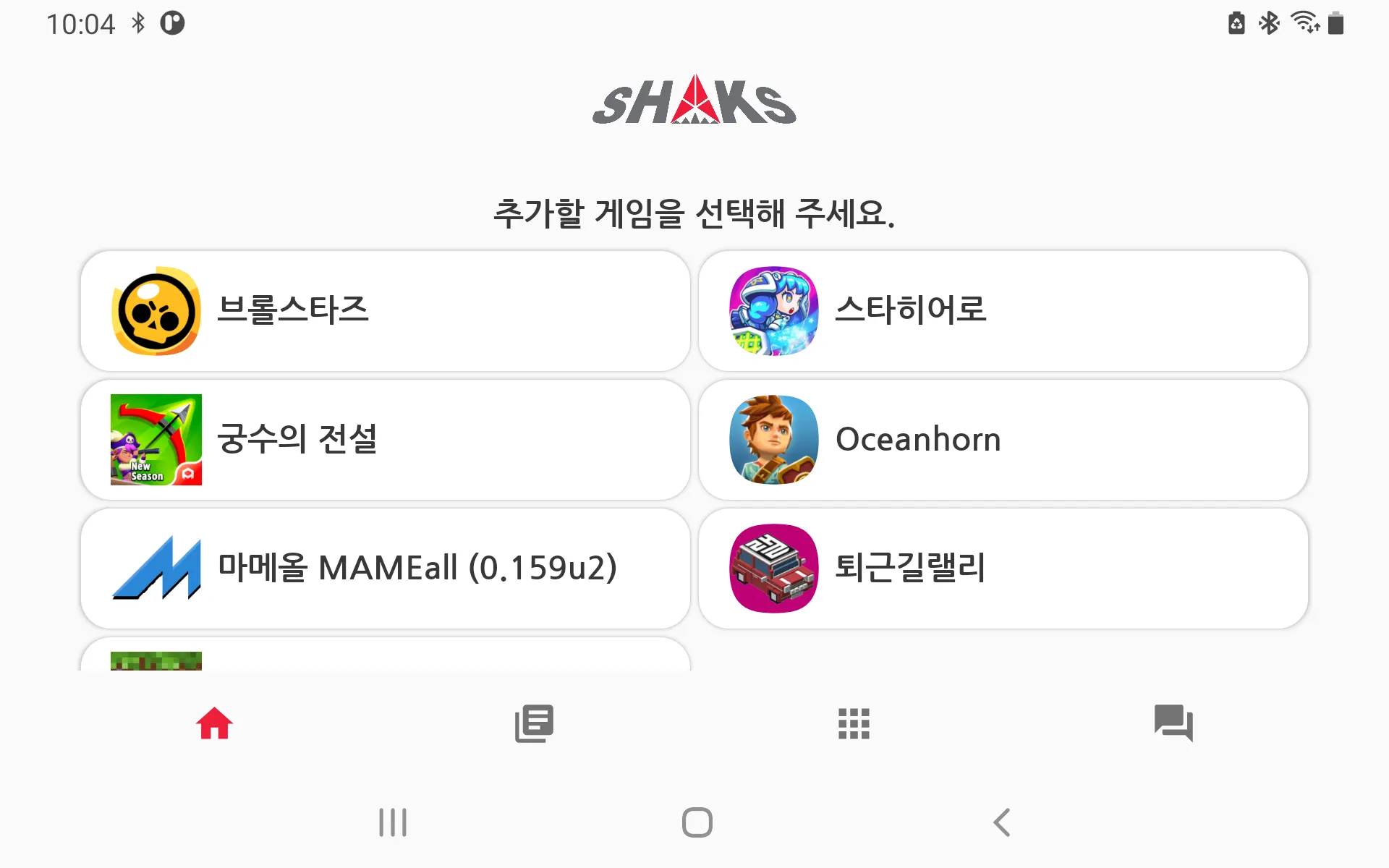The height and width of the screenshot is (868, 1389).
Task: Choose 스타히어로 from the game list
Action: (1003, 311)
